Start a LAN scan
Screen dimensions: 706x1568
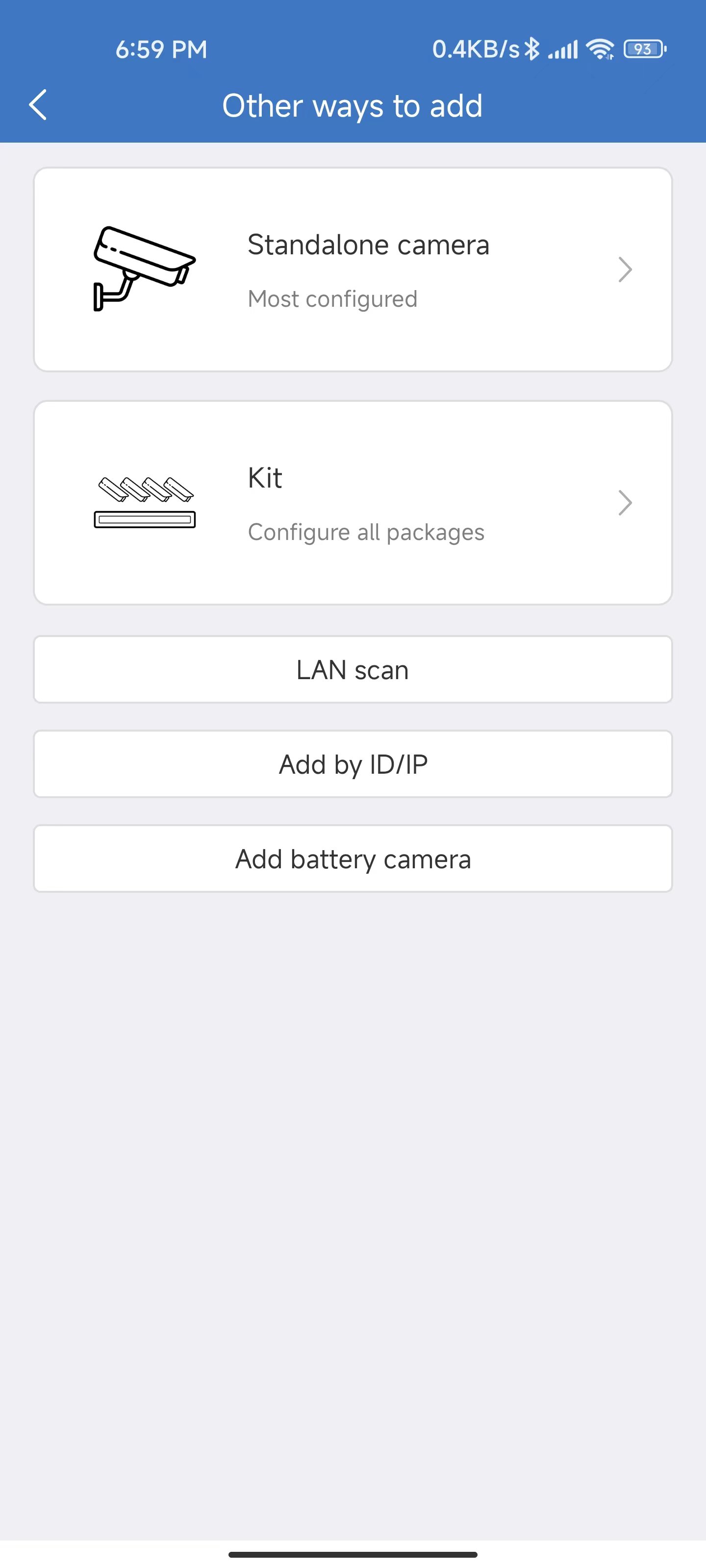353,669
